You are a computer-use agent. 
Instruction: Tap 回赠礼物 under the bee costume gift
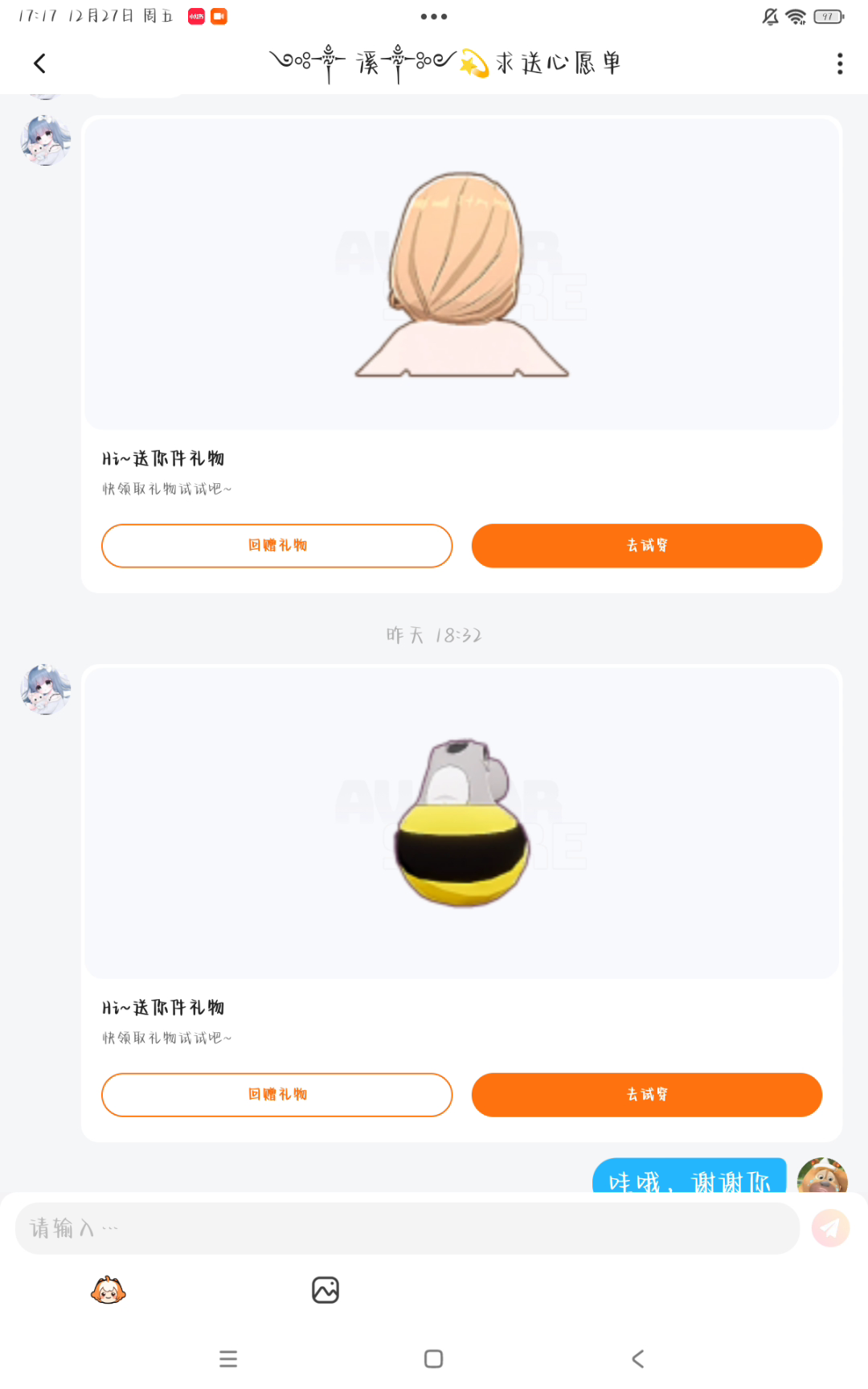276,1095
